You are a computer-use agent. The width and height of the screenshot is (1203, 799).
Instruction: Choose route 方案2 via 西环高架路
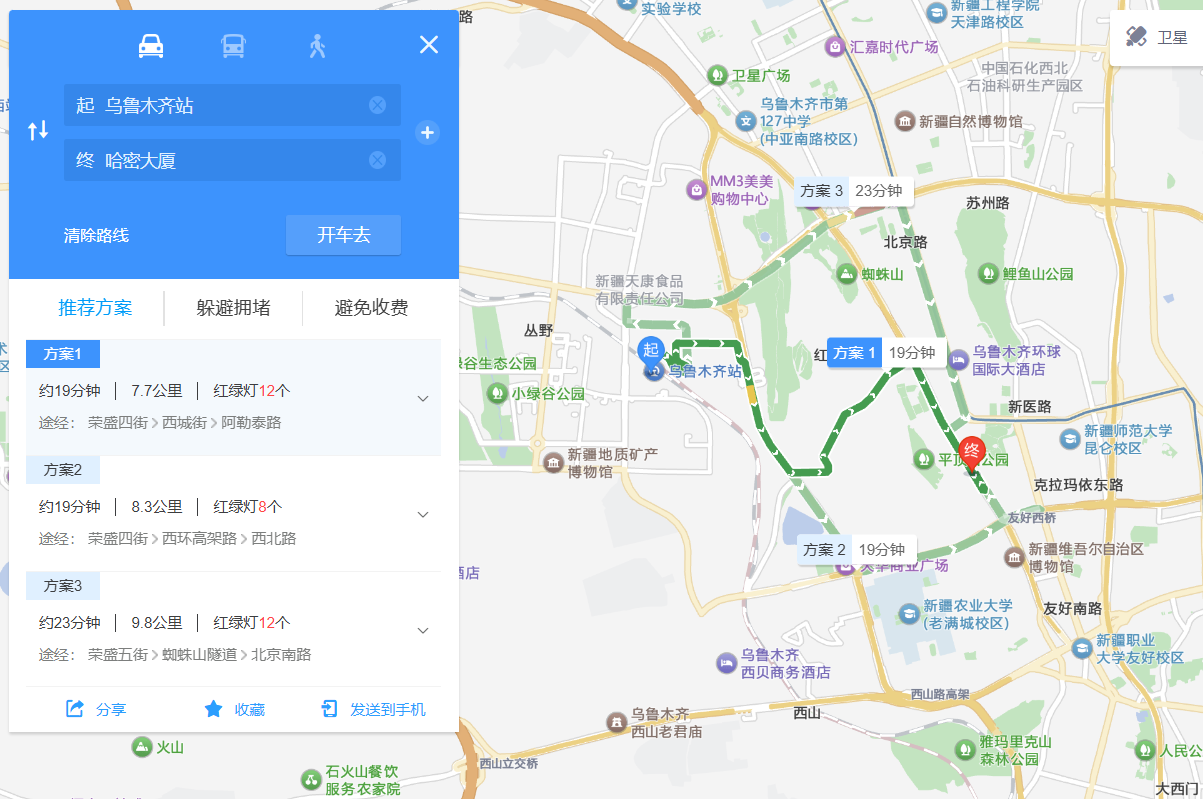click(x=230, y=515)
